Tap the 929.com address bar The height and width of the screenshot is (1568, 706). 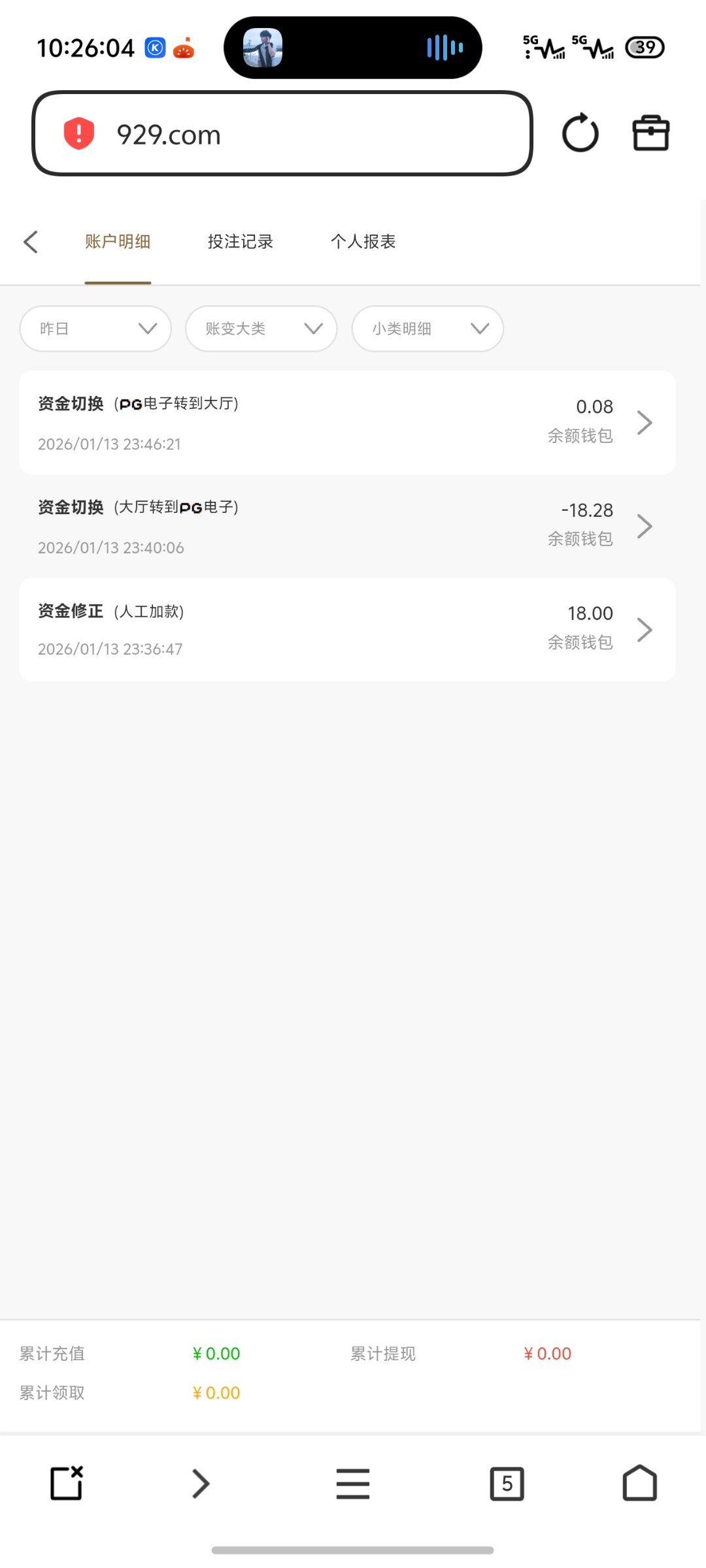(x=281, y=134)
